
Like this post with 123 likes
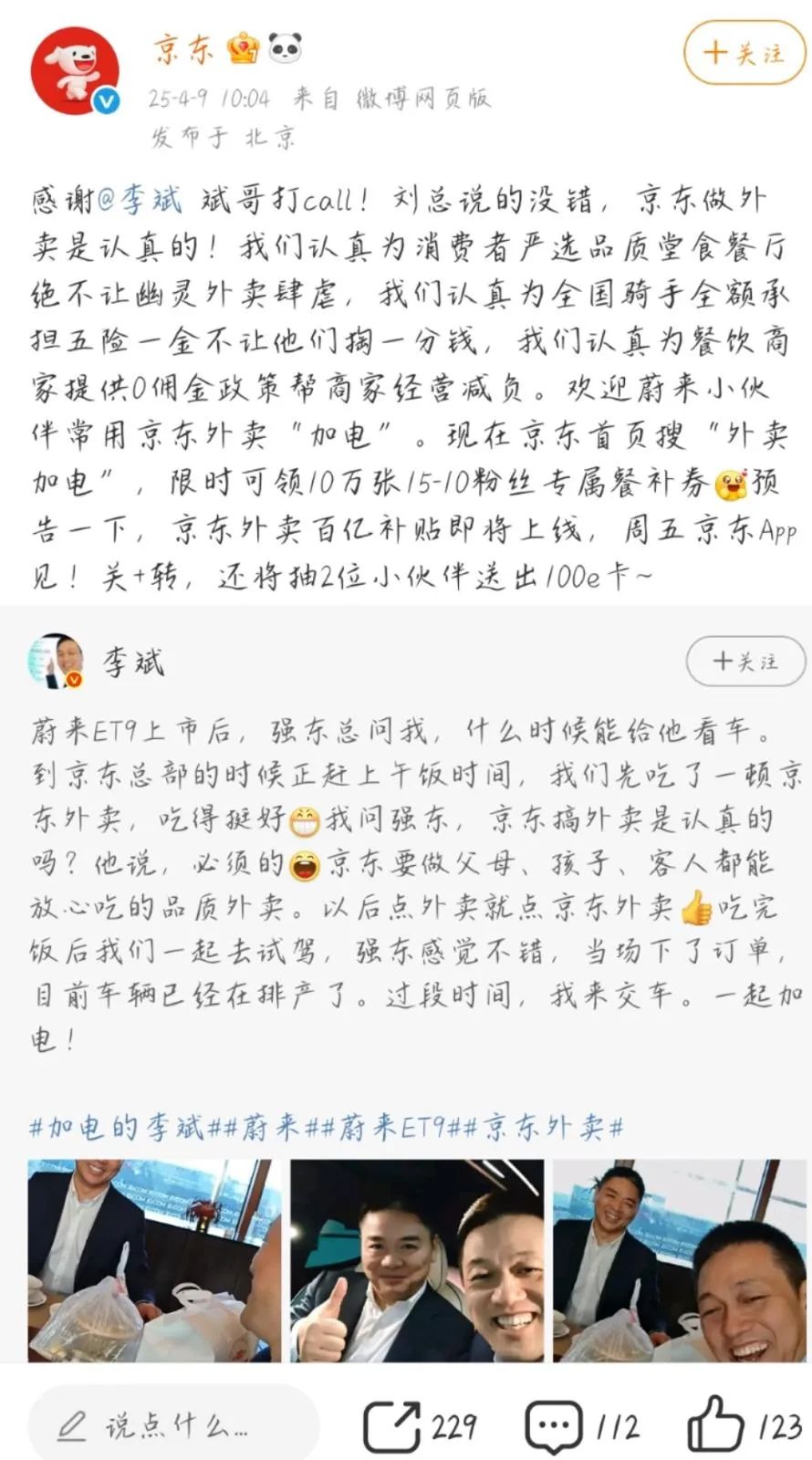point(744,1426)
